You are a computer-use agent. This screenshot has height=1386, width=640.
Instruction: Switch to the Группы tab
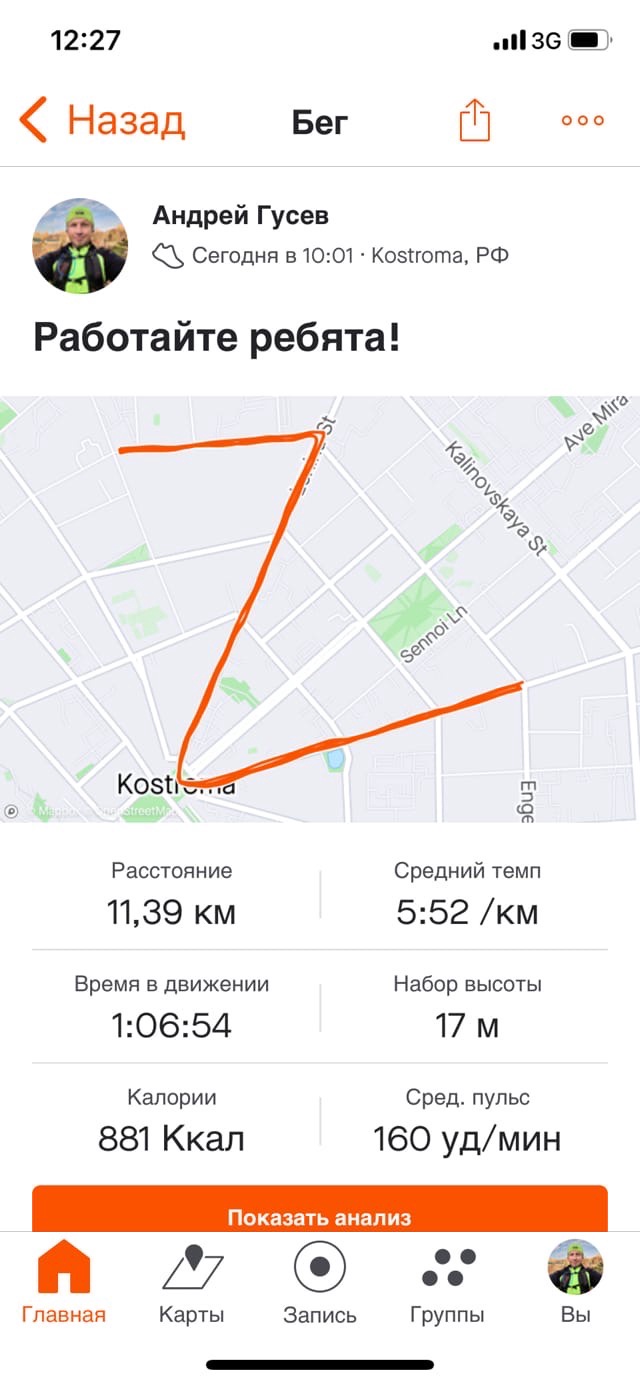tap(447, 1281)
